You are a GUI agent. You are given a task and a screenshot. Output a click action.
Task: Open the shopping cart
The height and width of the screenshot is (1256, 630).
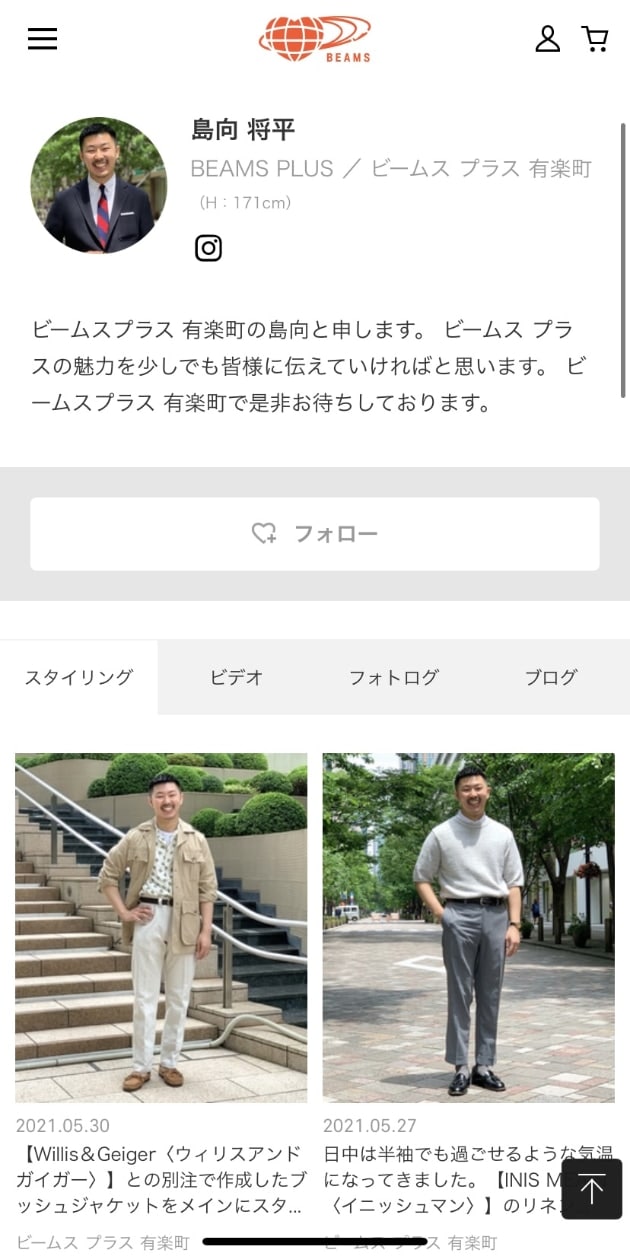pos(595,39)
